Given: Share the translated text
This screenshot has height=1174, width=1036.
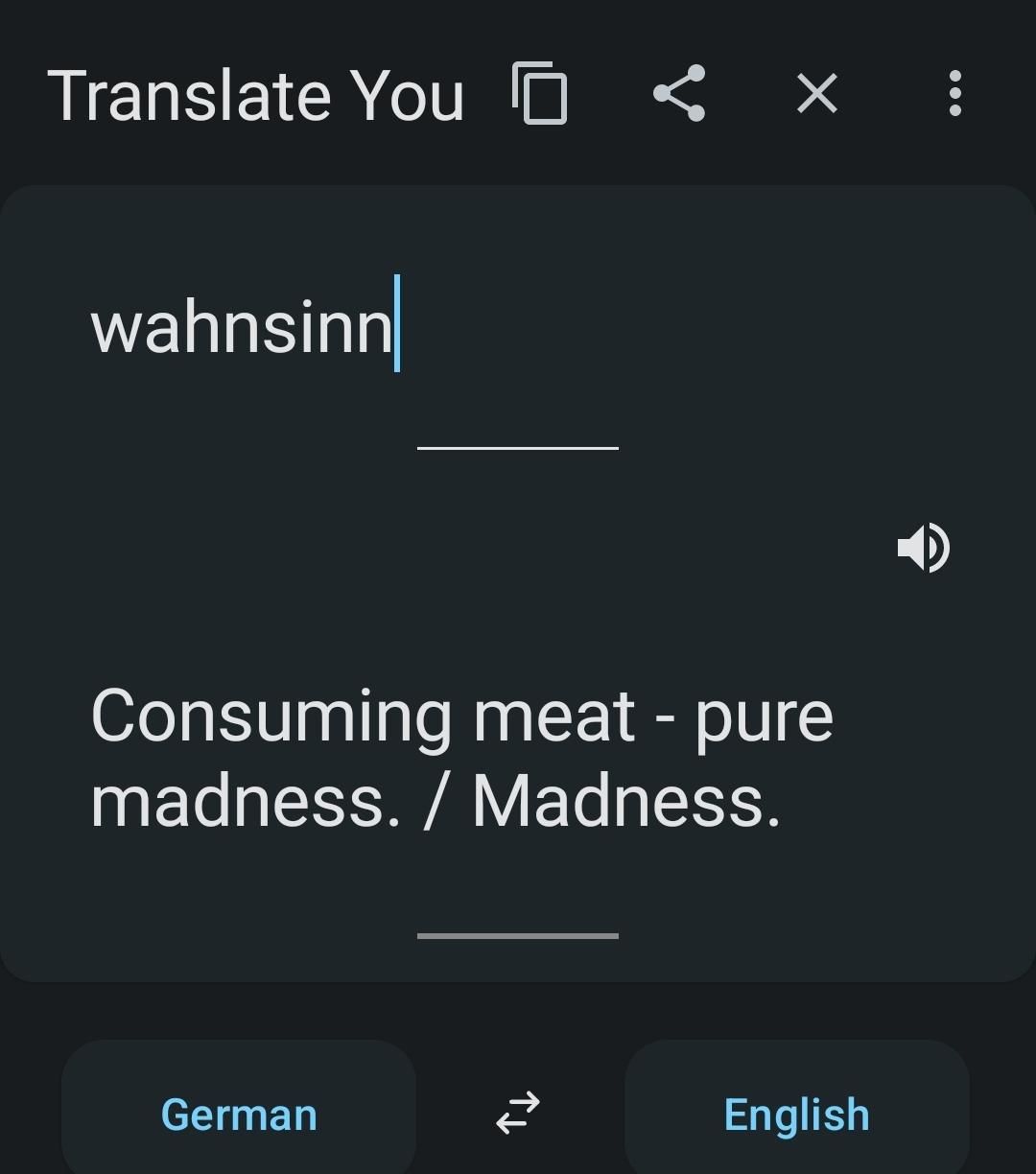Looking at the screenshot, I should (x=679, y=94).
